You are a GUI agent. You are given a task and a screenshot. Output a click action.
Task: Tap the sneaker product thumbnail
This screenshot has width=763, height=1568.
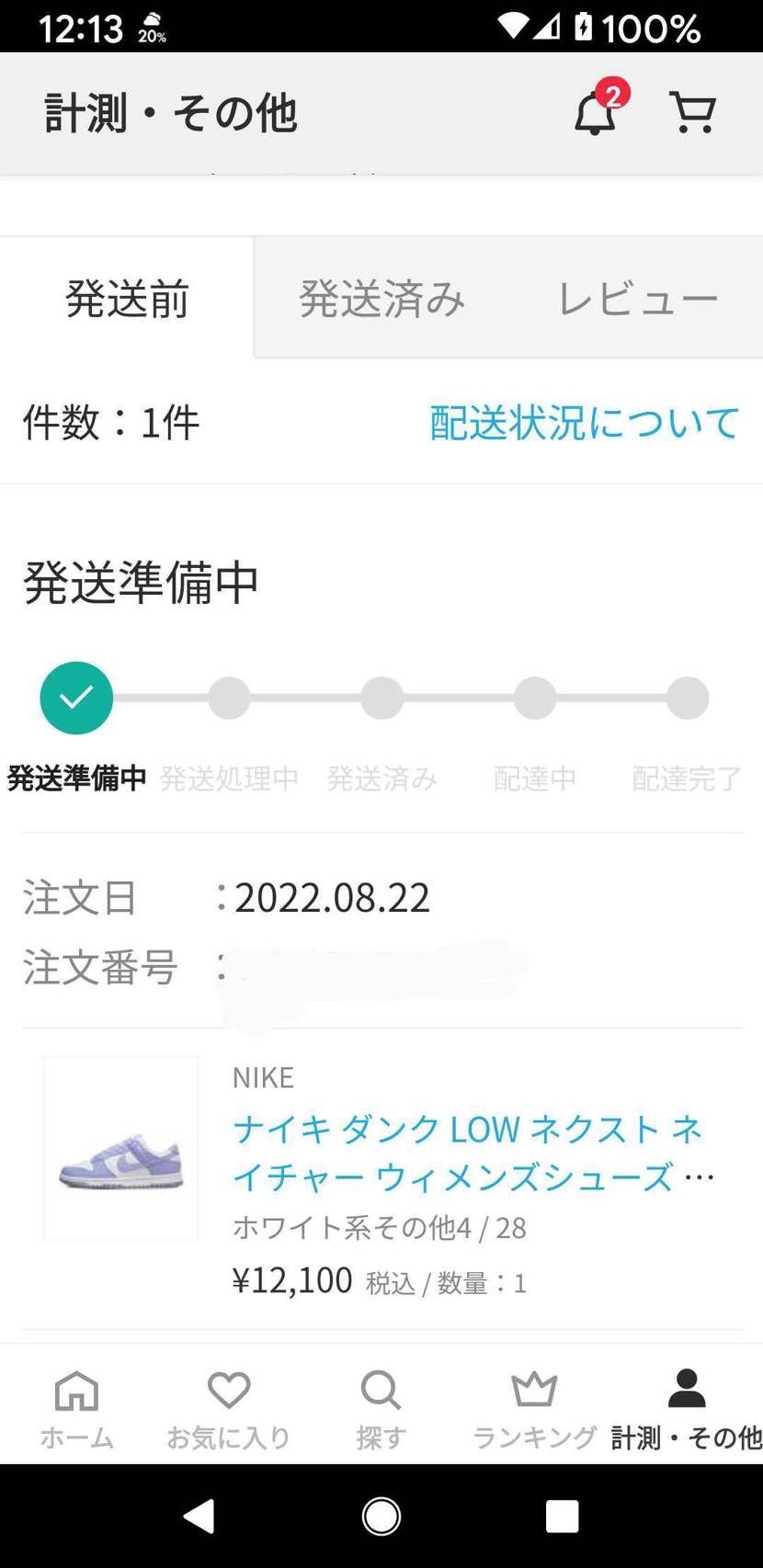coord(120,1148)
